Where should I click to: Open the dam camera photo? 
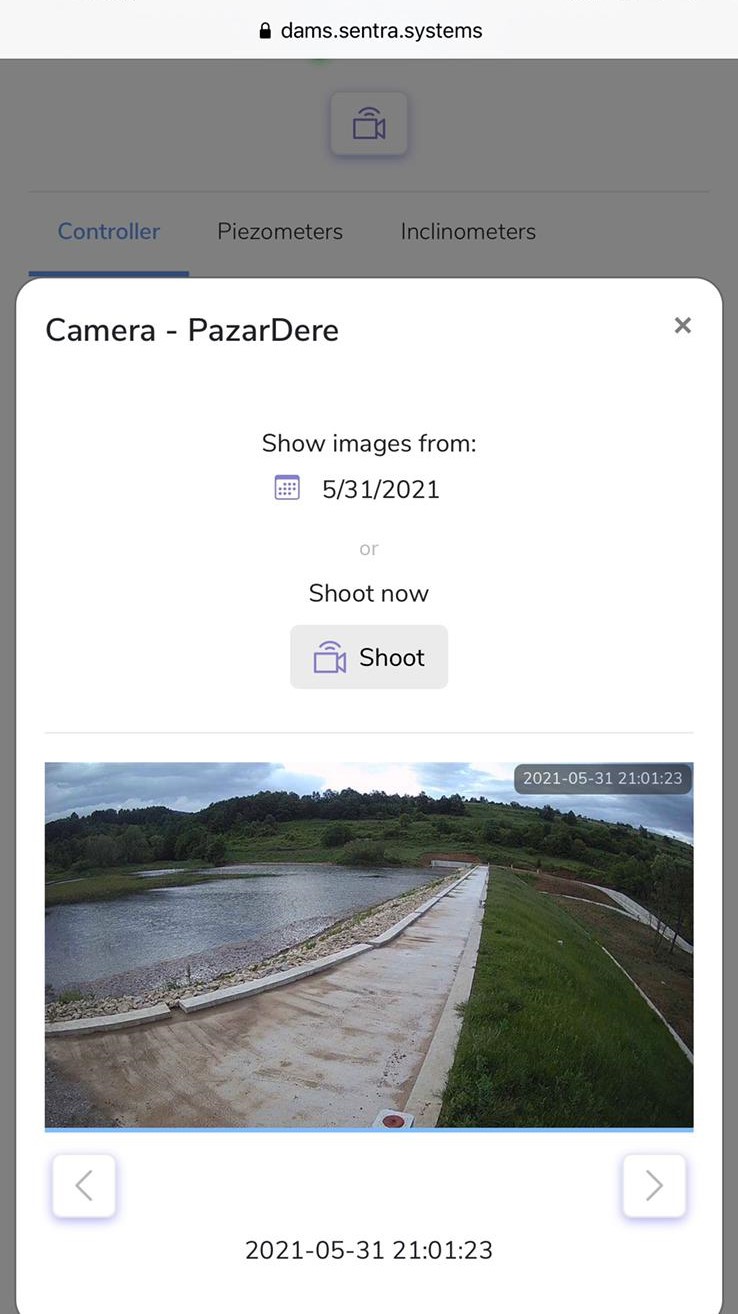coord(369,945)
